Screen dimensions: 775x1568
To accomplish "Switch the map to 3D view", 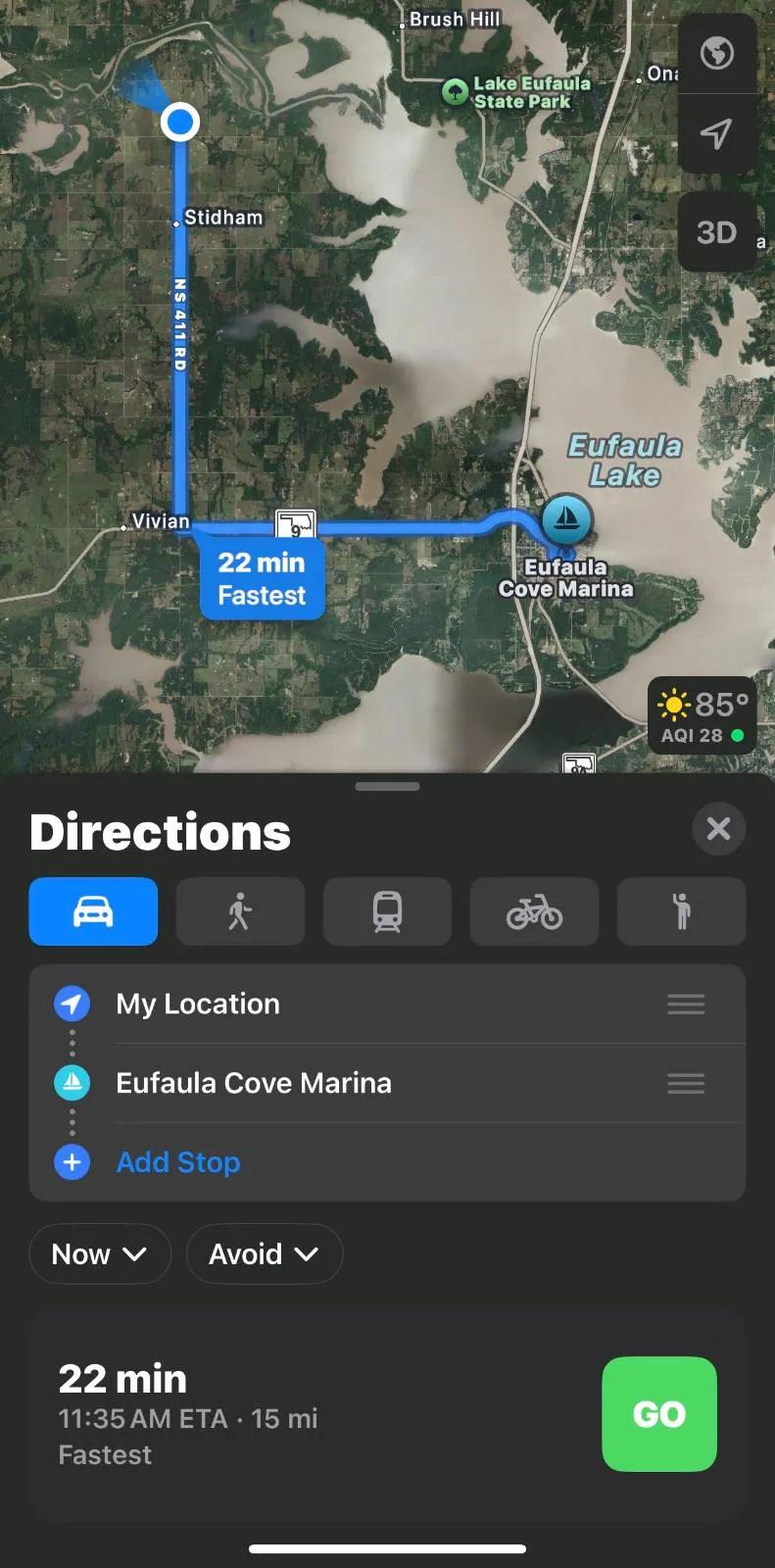I will (x=716, y=232).
